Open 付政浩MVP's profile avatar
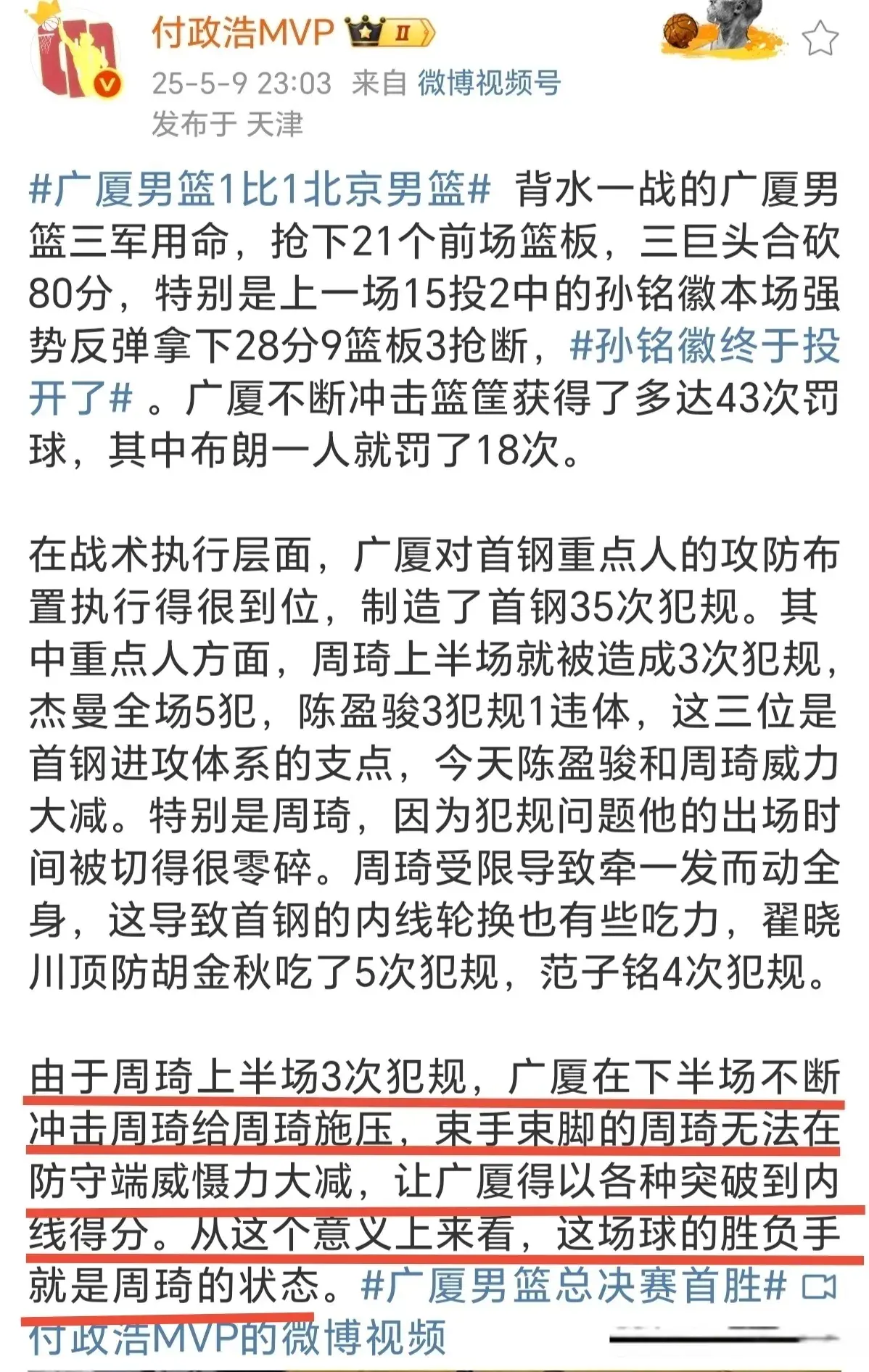Image resolution: width=869 pixels, height=1372 pixels. (x=75, y=54)
